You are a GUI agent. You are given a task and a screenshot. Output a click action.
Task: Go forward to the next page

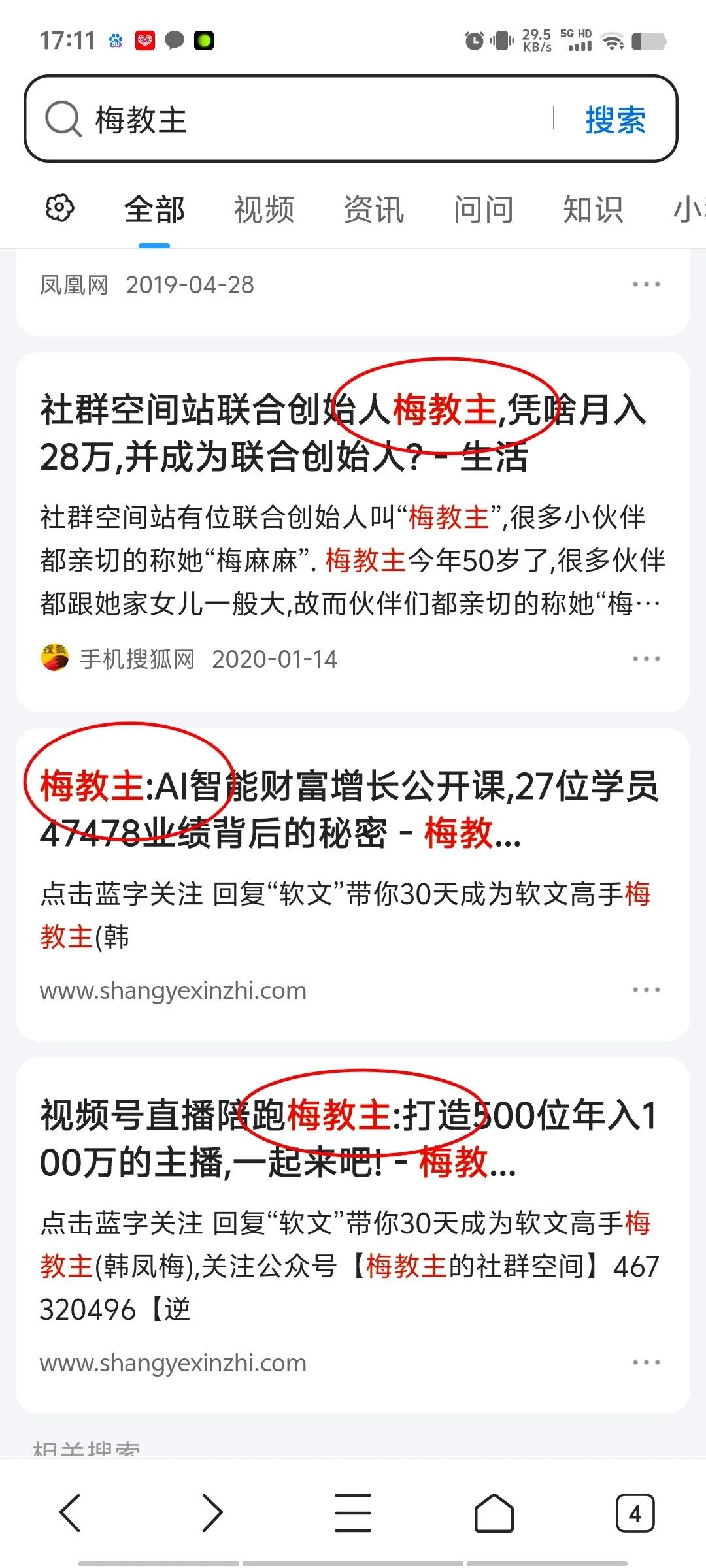click(x=212, y=1512)
